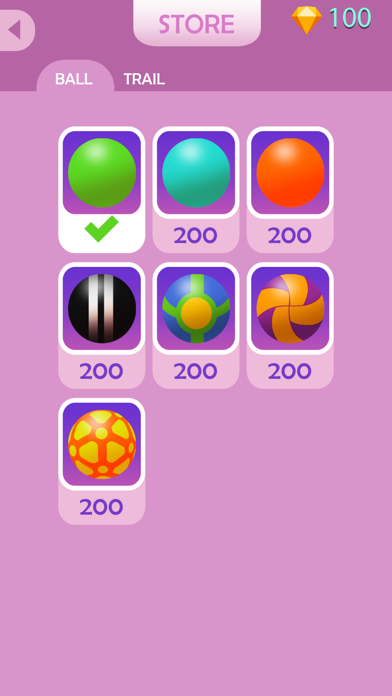Select the green ball with checkmark

[102, 190]
